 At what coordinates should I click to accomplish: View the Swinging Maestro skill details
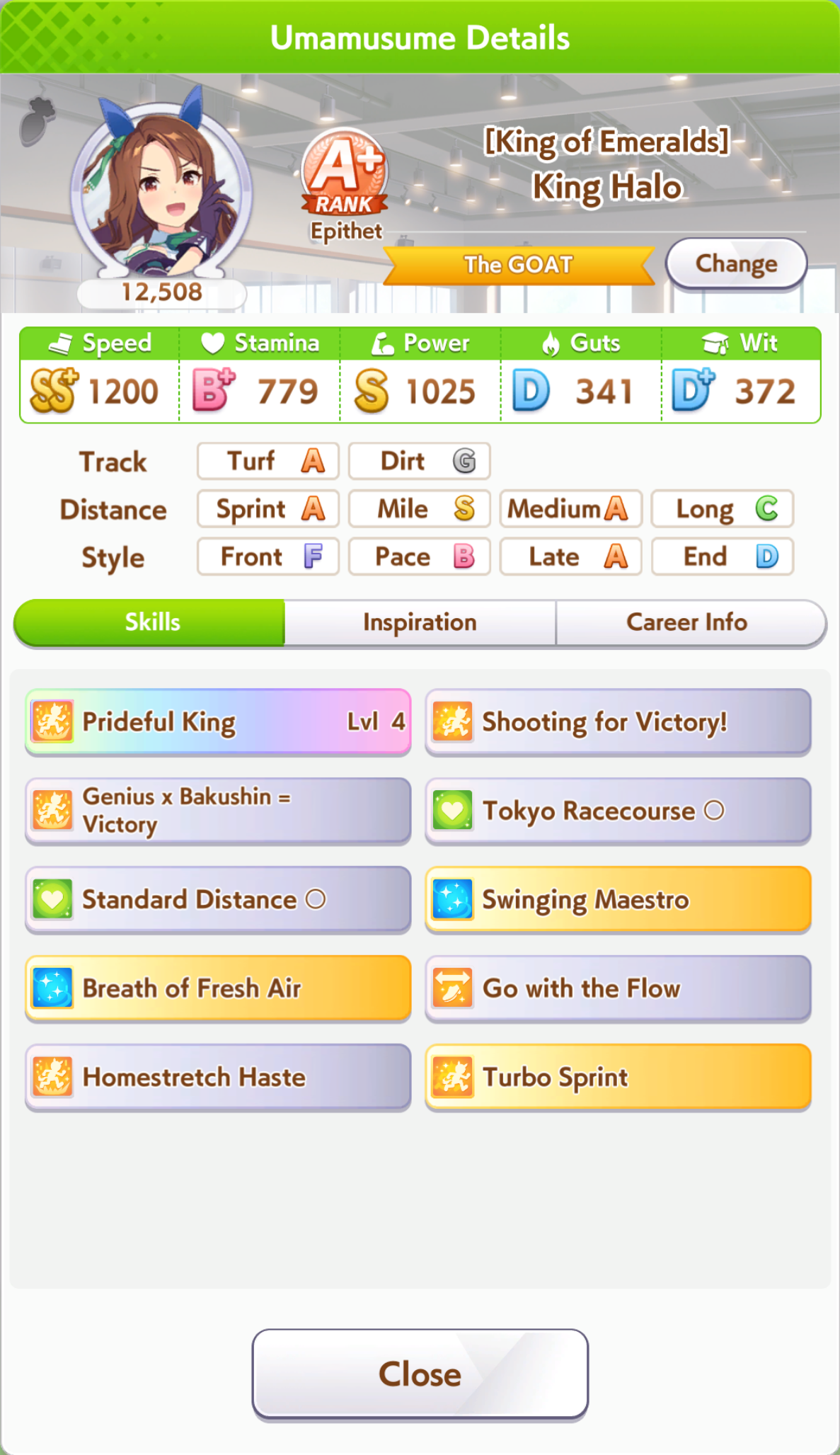click(617, 899)
